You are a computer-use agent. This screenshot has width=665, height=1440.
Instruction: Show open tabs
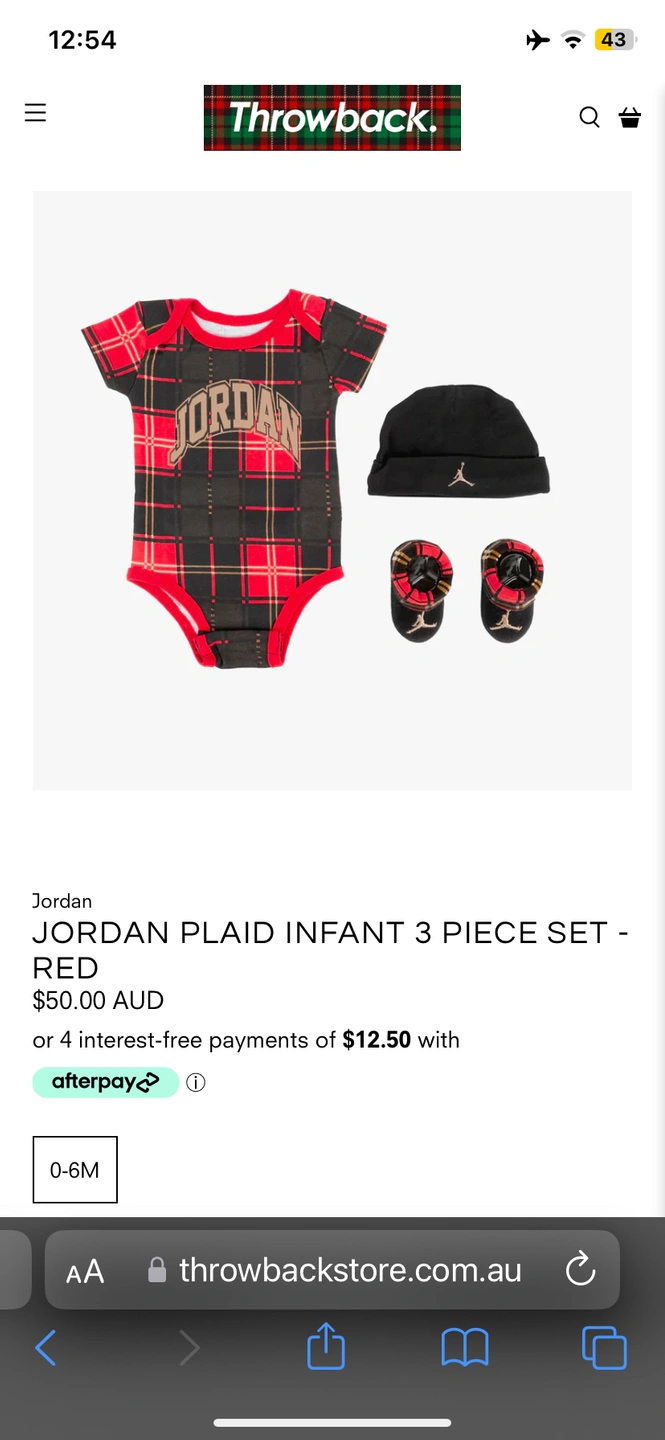click(x=604, y=1347)
